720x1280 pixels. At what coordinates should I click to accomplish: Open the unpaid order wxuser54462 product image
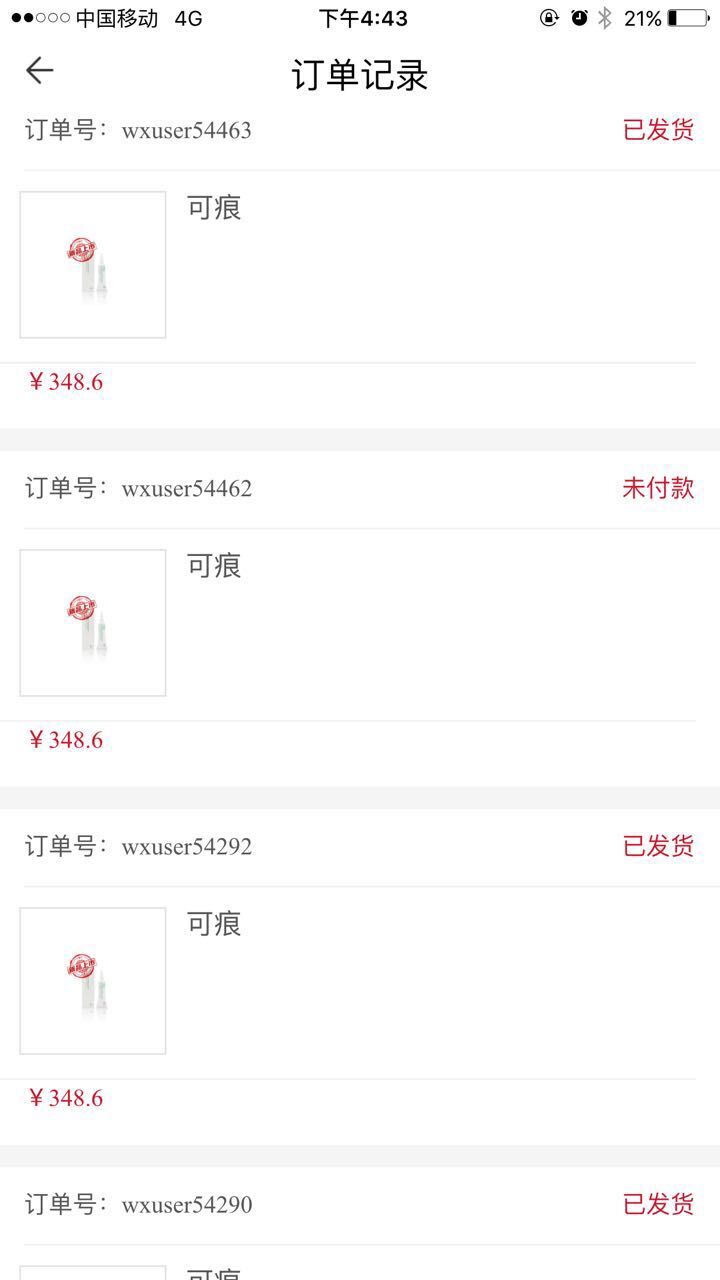tap(93, 623)
